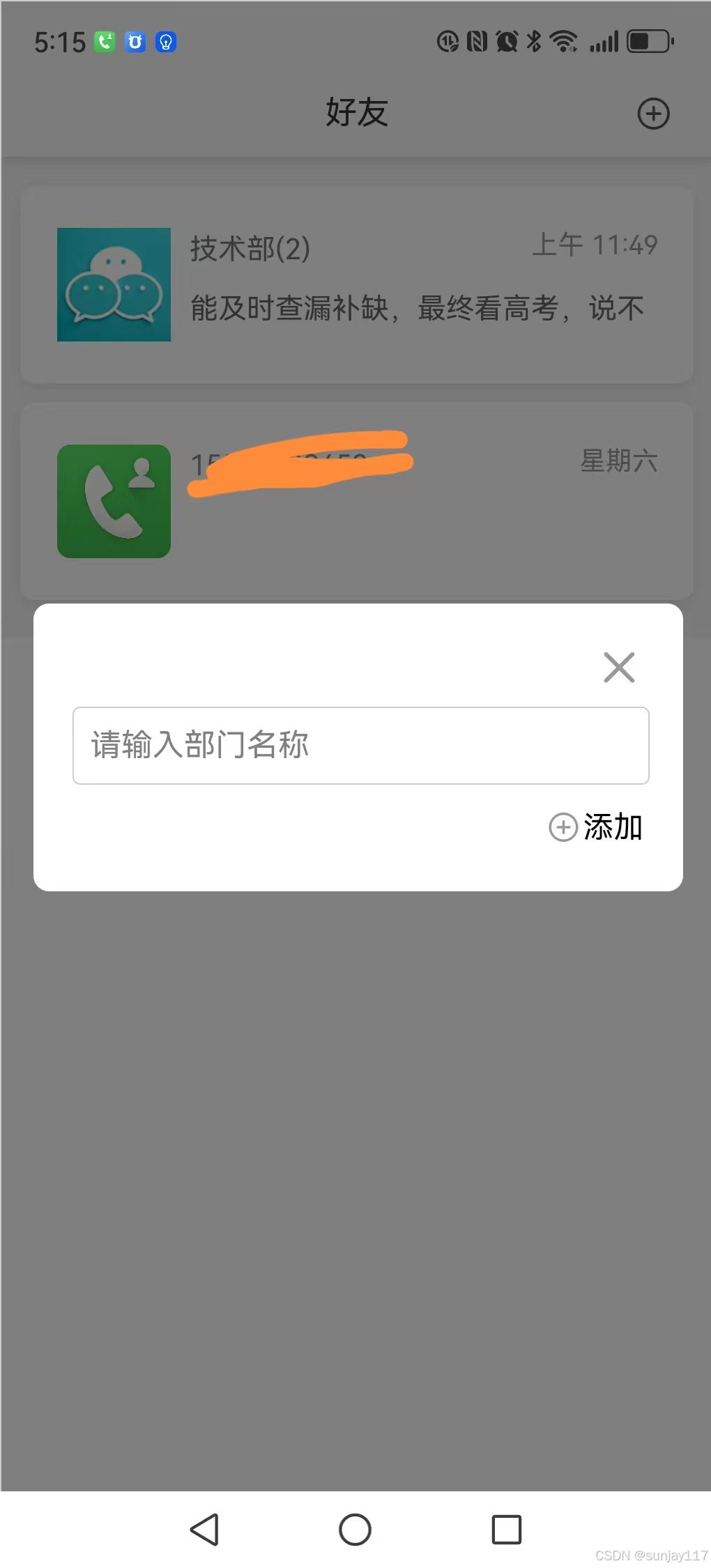Go to the home screen via the home button
The width and height of the screenshot is (711, 1568).
(355, 1530)
